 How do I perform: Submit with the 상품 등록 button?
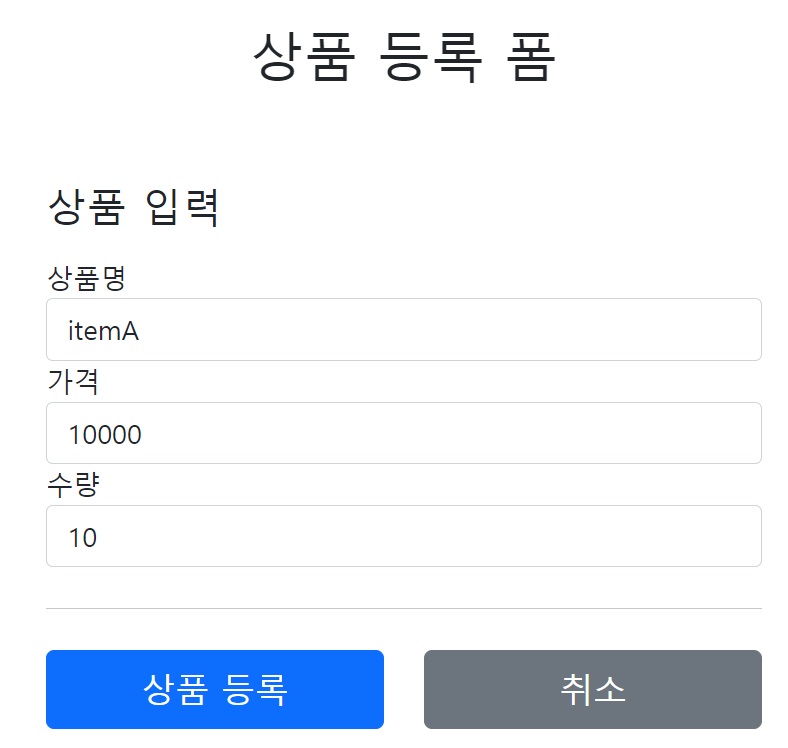coord(215,689)
